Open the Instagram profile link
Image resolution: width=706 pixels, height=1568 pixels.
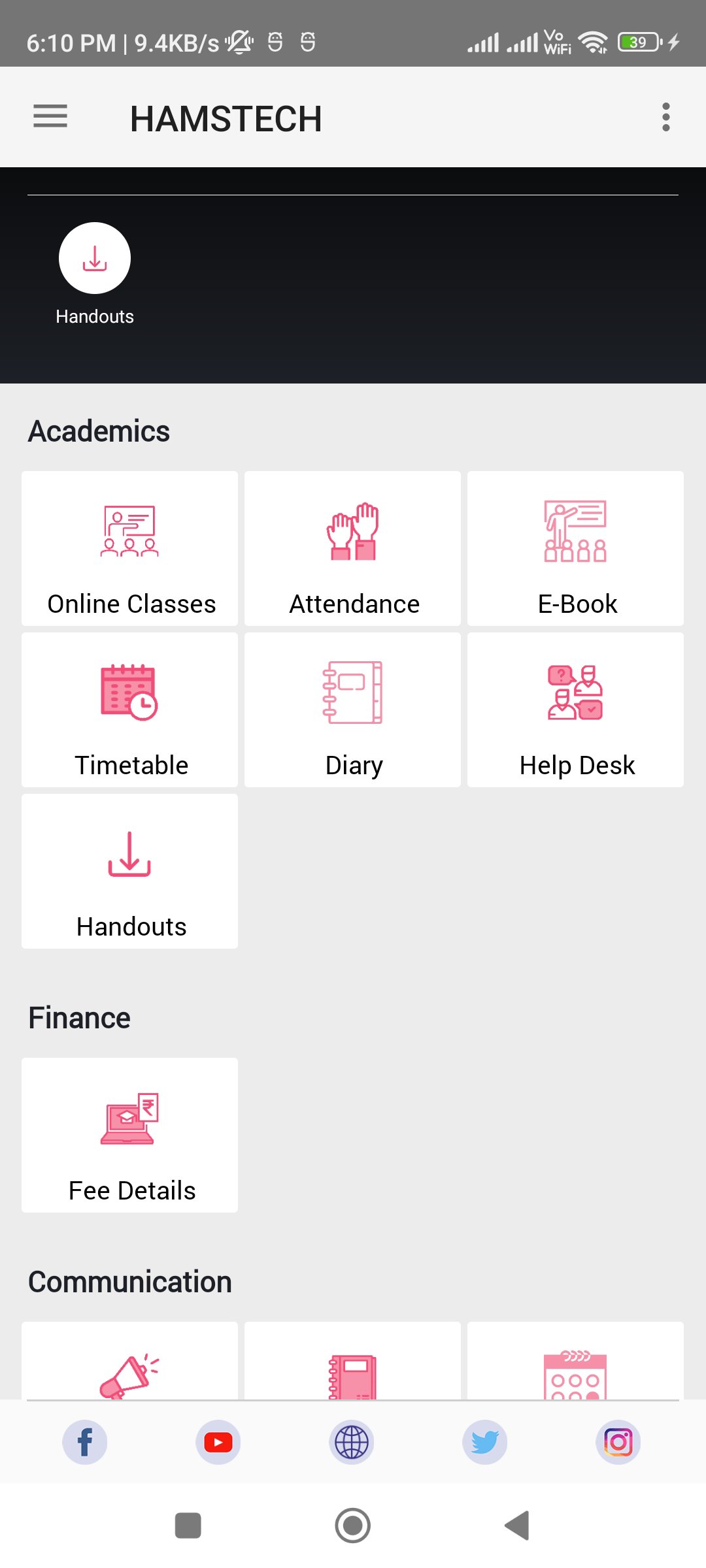pos(618,1442)
